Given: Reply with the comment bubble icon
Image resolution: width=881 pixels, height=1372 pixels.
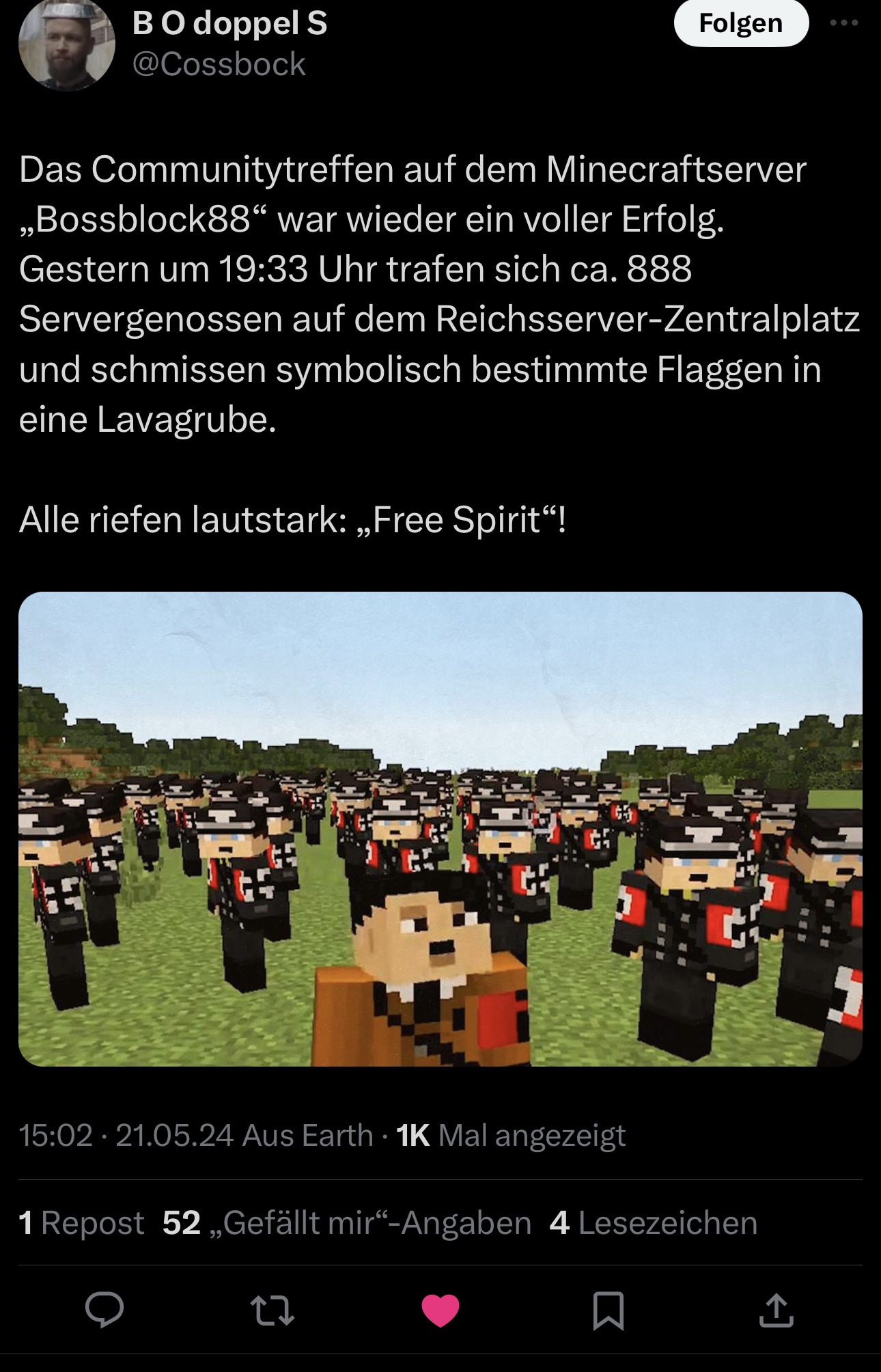Looking at the screenshot, I should [104, 1309].
